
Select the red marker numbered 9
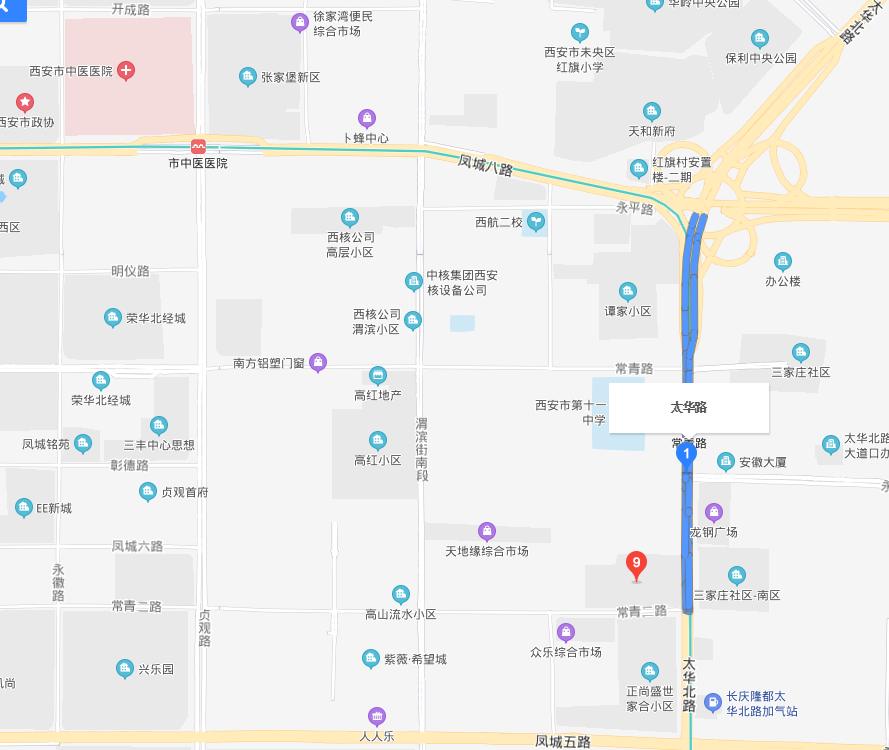[x=636, y=565]
